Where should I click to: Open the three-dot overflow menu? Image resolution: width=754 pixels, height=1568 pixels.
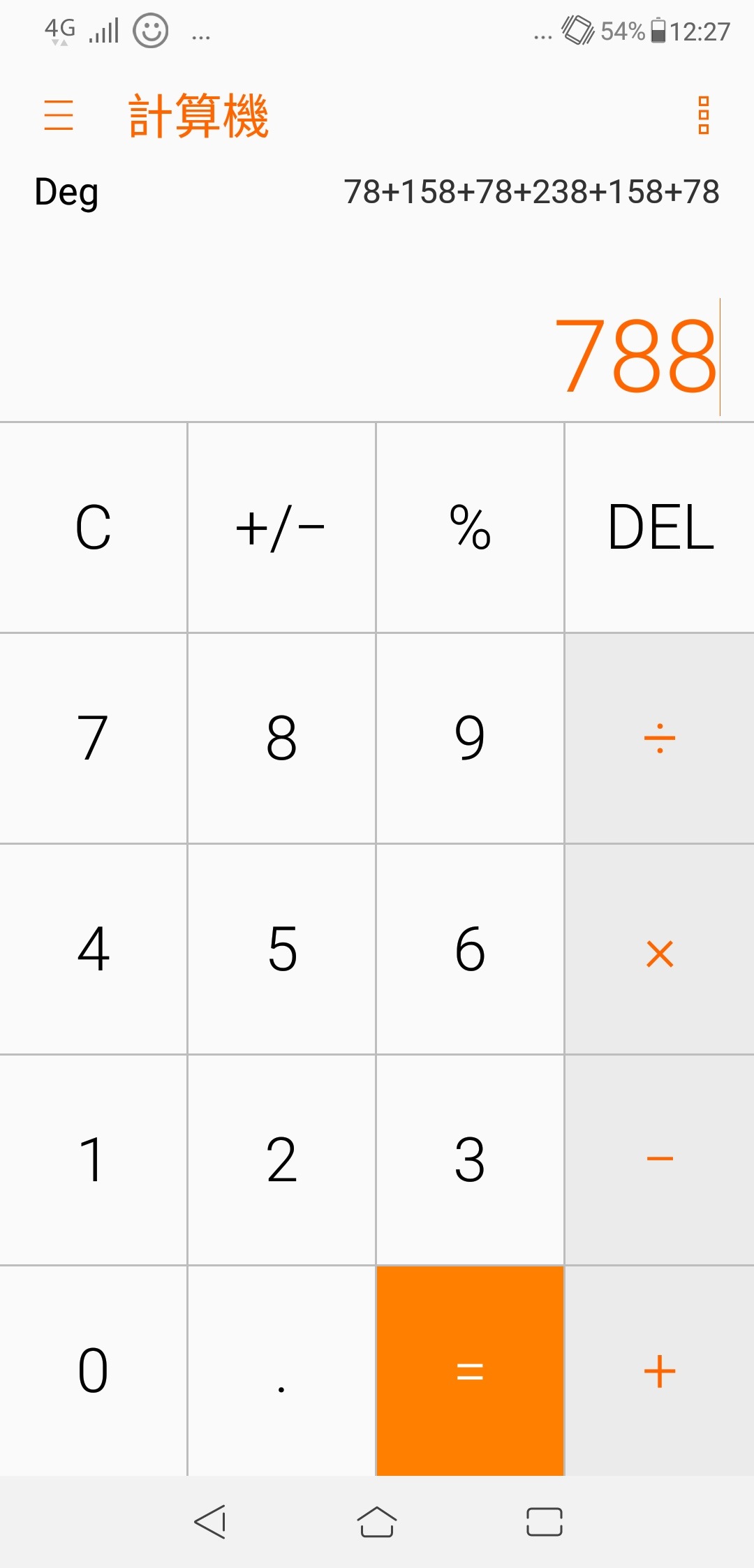[703, 115]
